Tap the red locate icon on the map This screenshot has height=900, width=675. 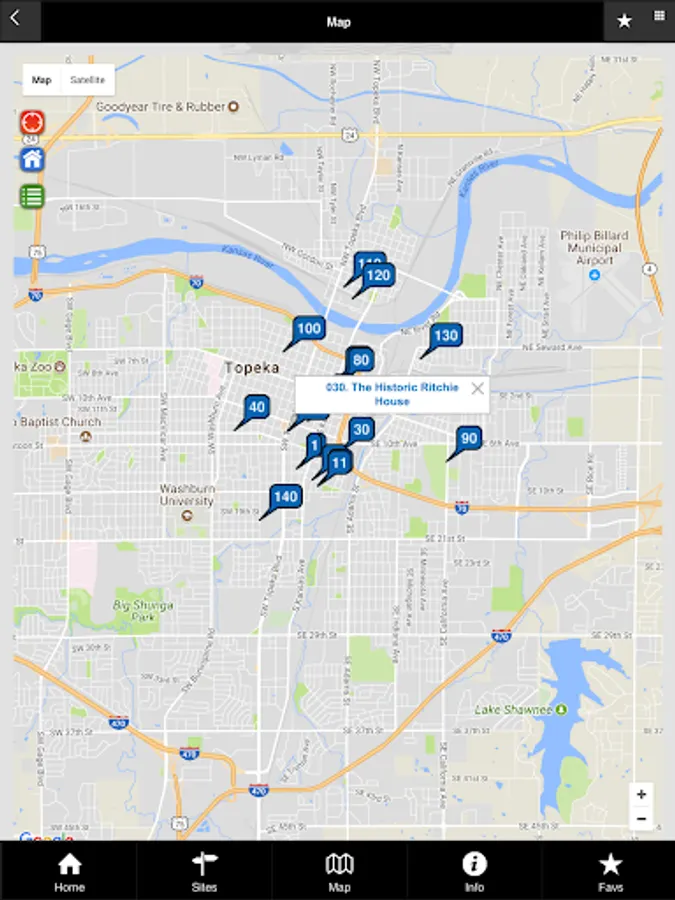32,122
